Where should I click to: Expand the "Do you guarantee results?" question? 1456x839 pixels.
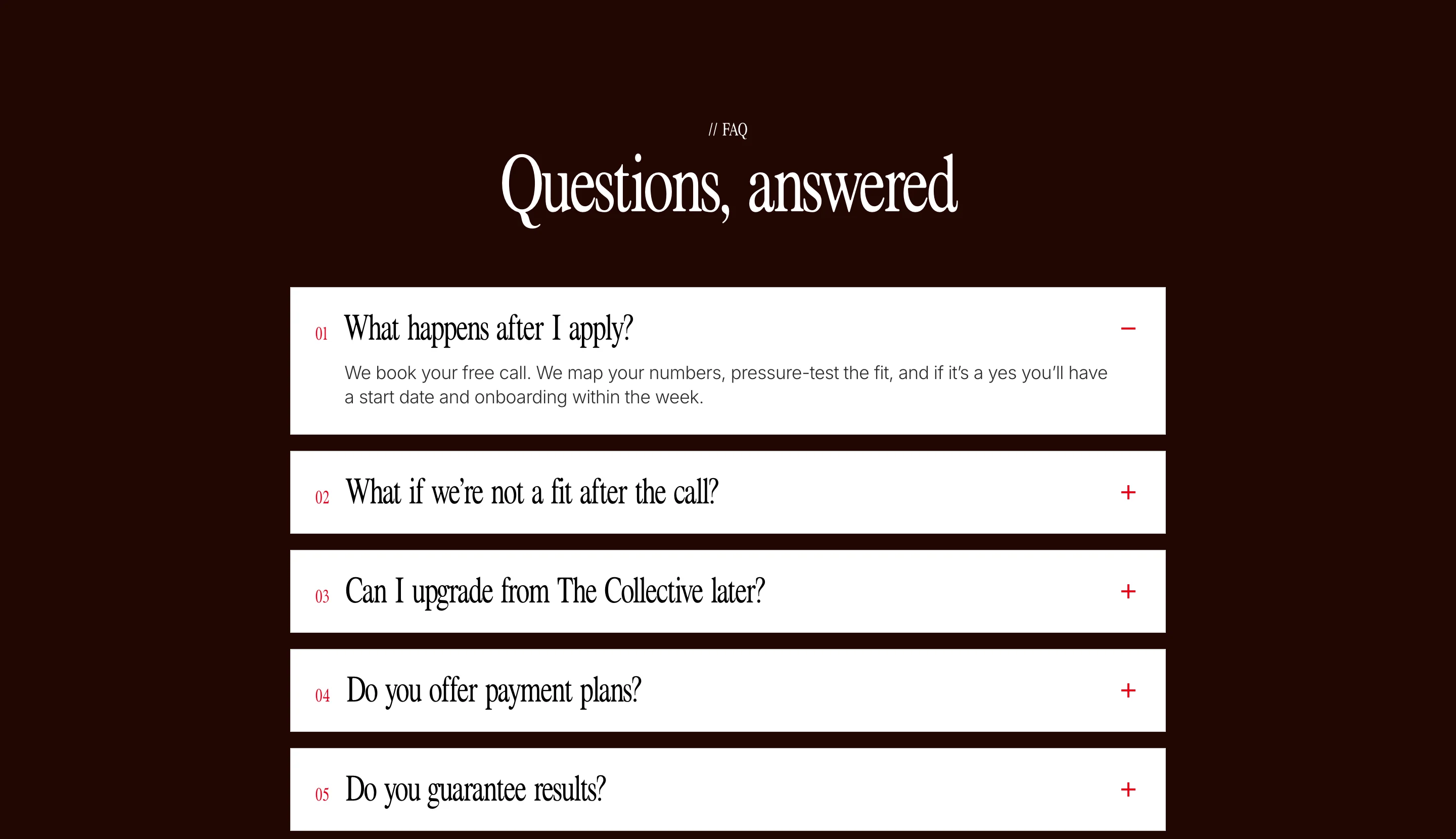(x=727, y=789)
